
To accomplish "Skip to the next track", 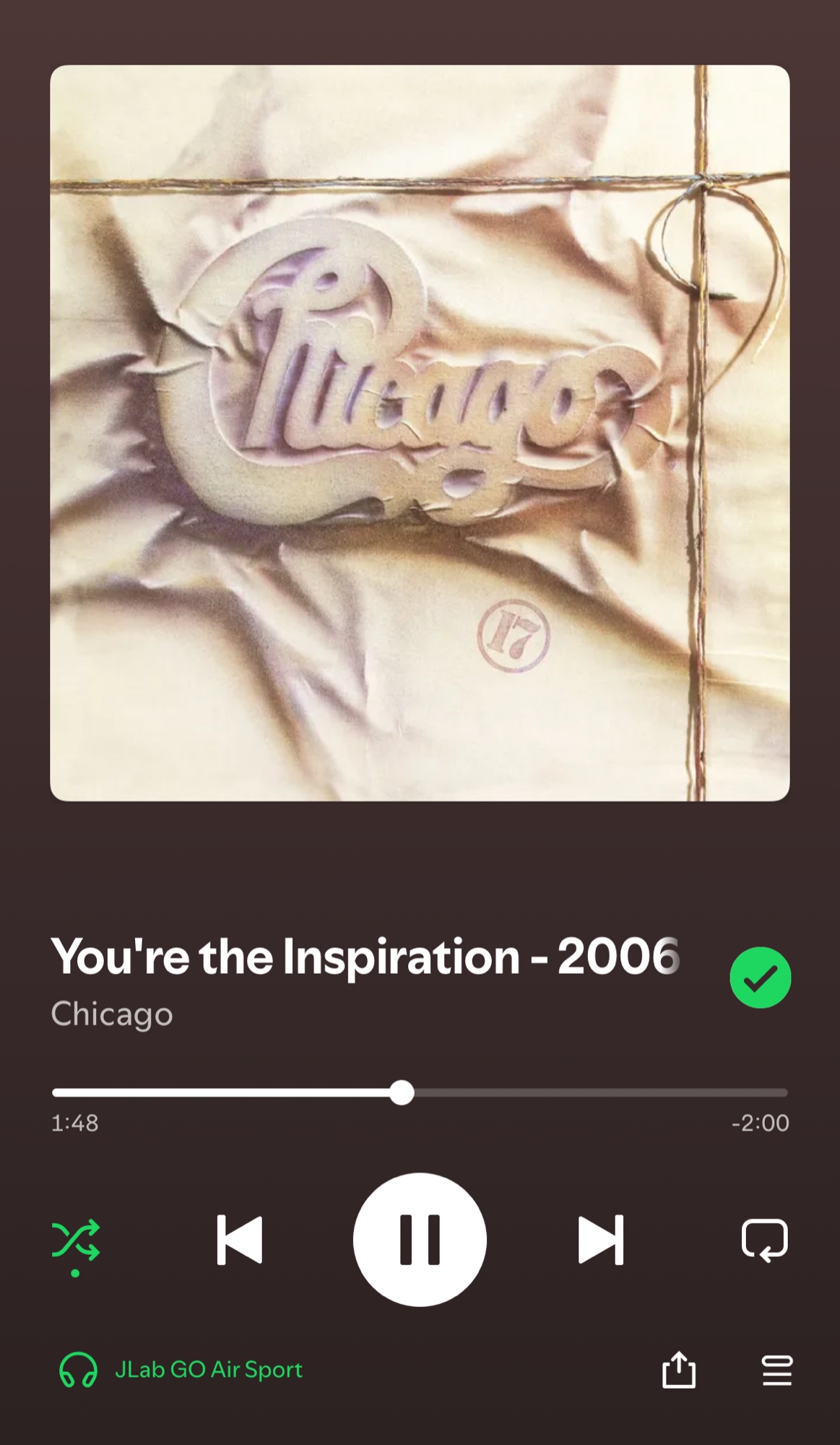I will tap(600, 1240).
